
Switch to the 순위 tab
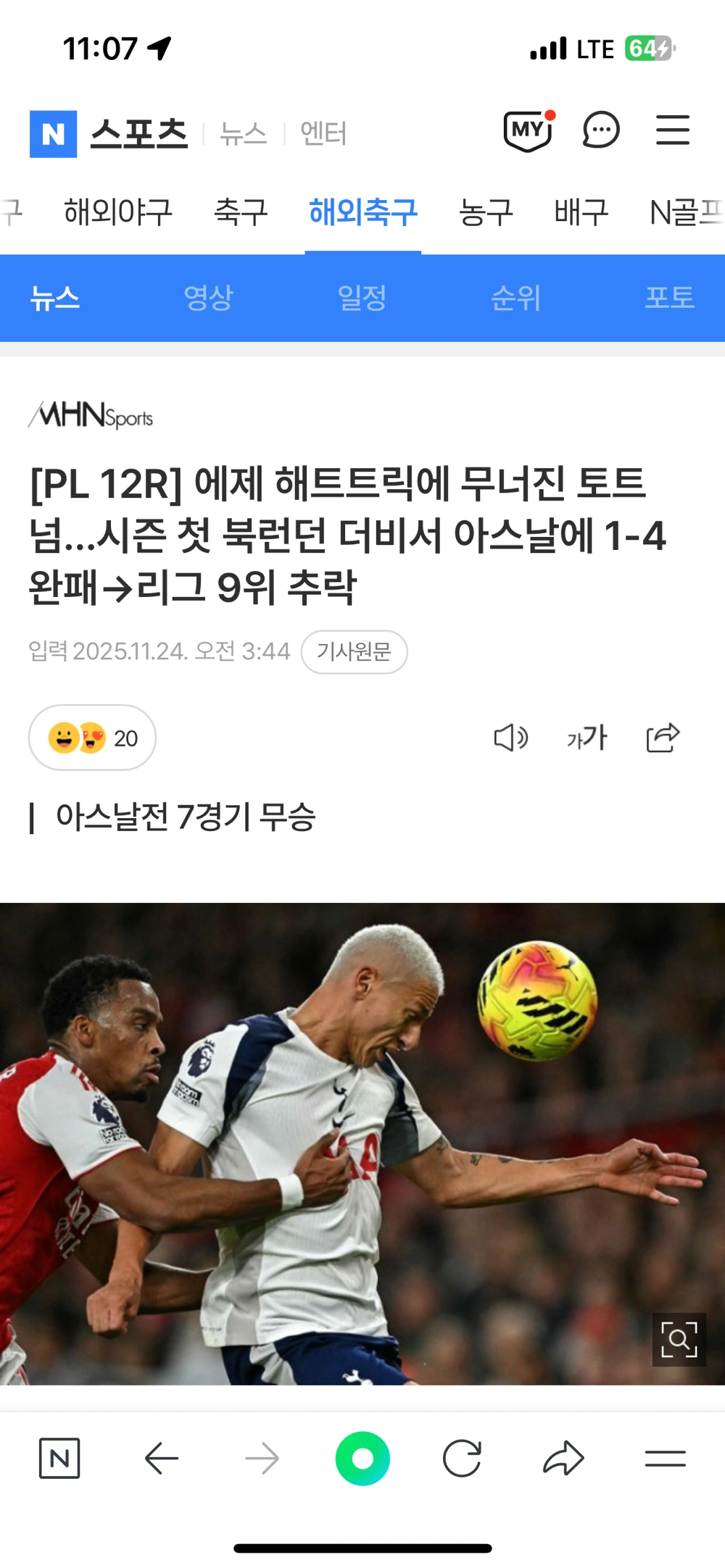(x=515, y=298)
